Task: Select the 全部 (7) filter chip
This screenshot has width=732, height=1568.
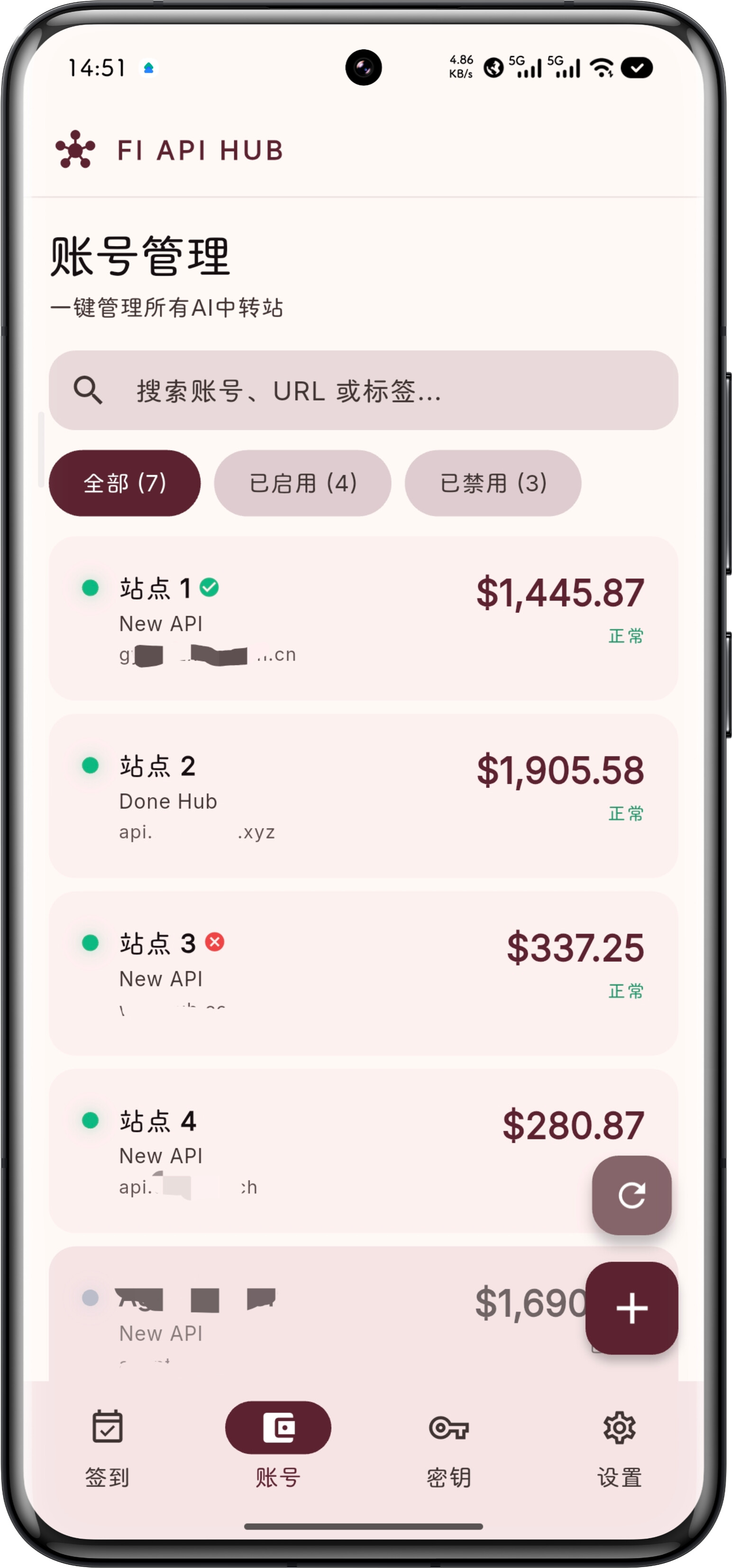Action: click(x=125, y=483)
